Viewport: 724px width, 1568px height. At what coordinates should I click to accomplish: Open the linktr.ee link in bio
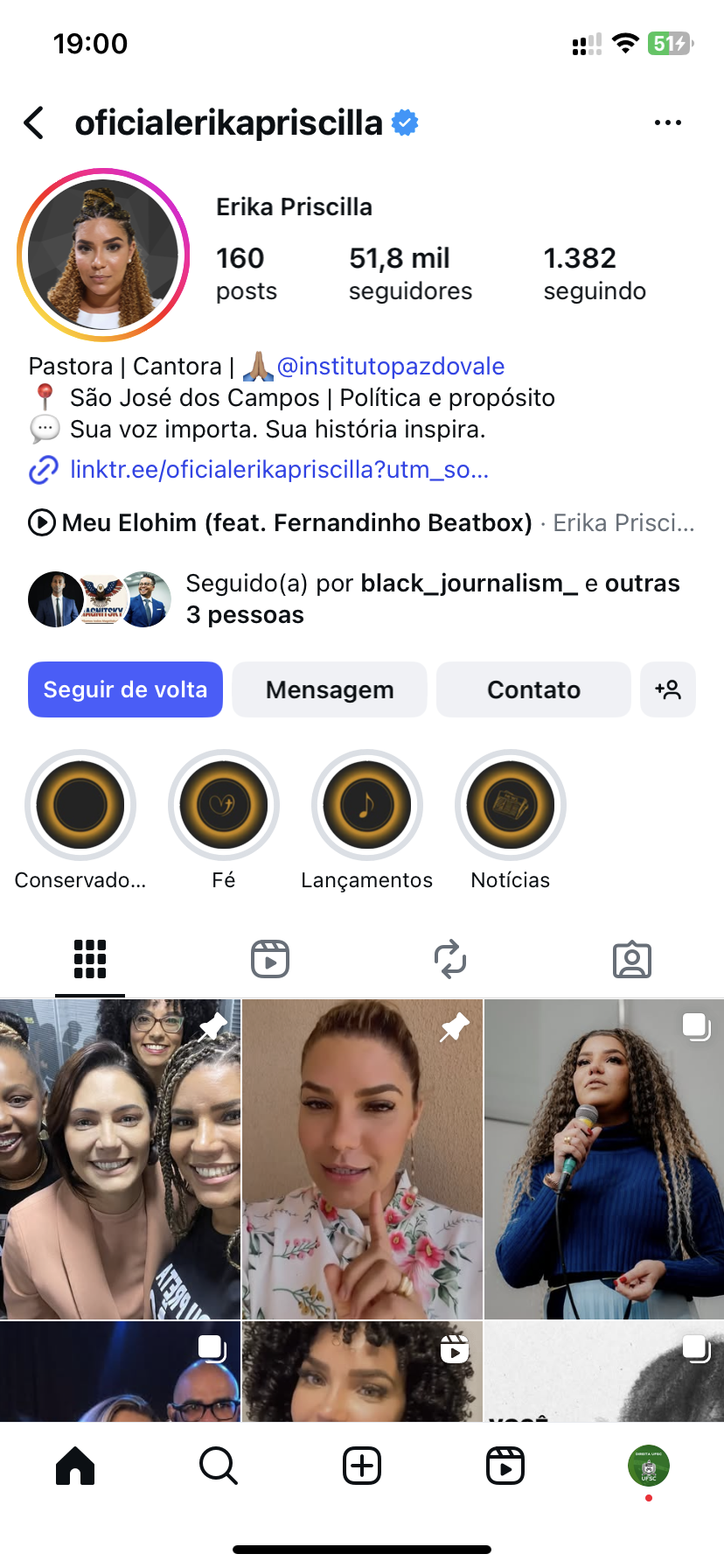[x=279, y=470]
